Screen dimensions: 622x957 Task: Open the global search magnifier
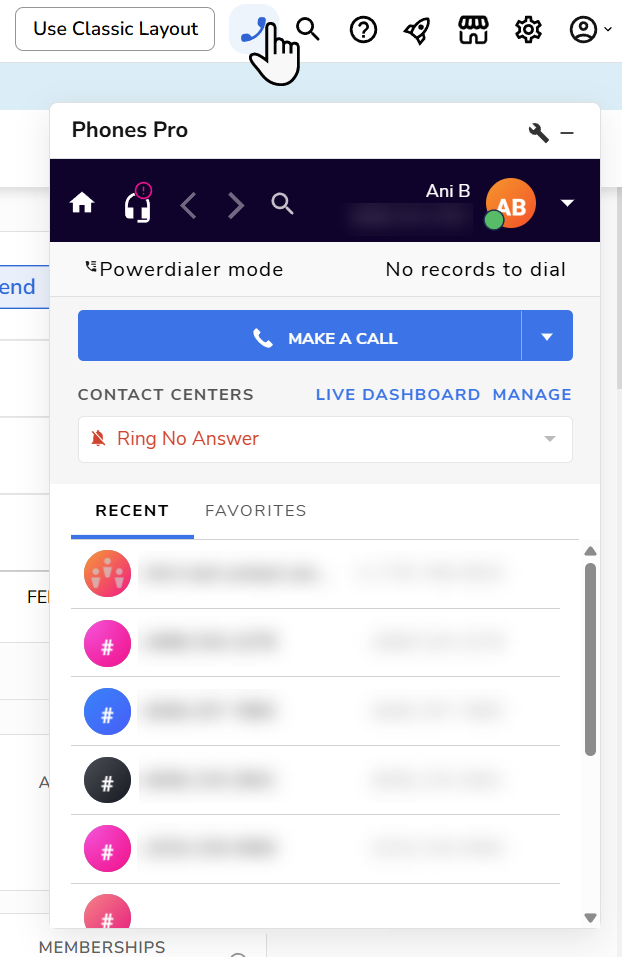pos(308,30)
